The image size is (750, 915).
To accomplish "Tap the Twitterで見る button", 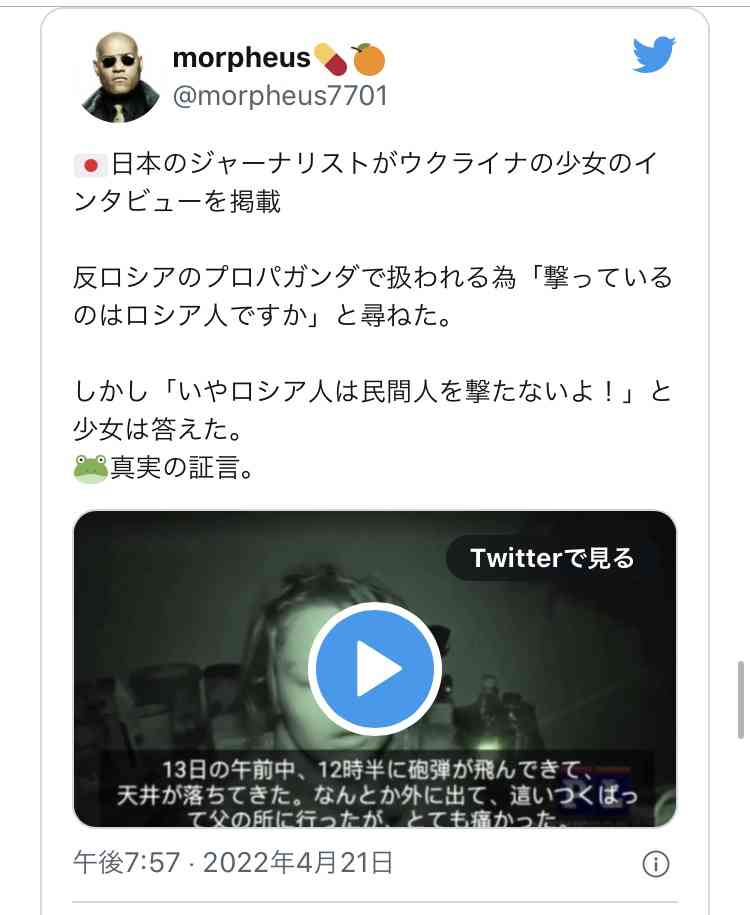I will coord(553,558).
